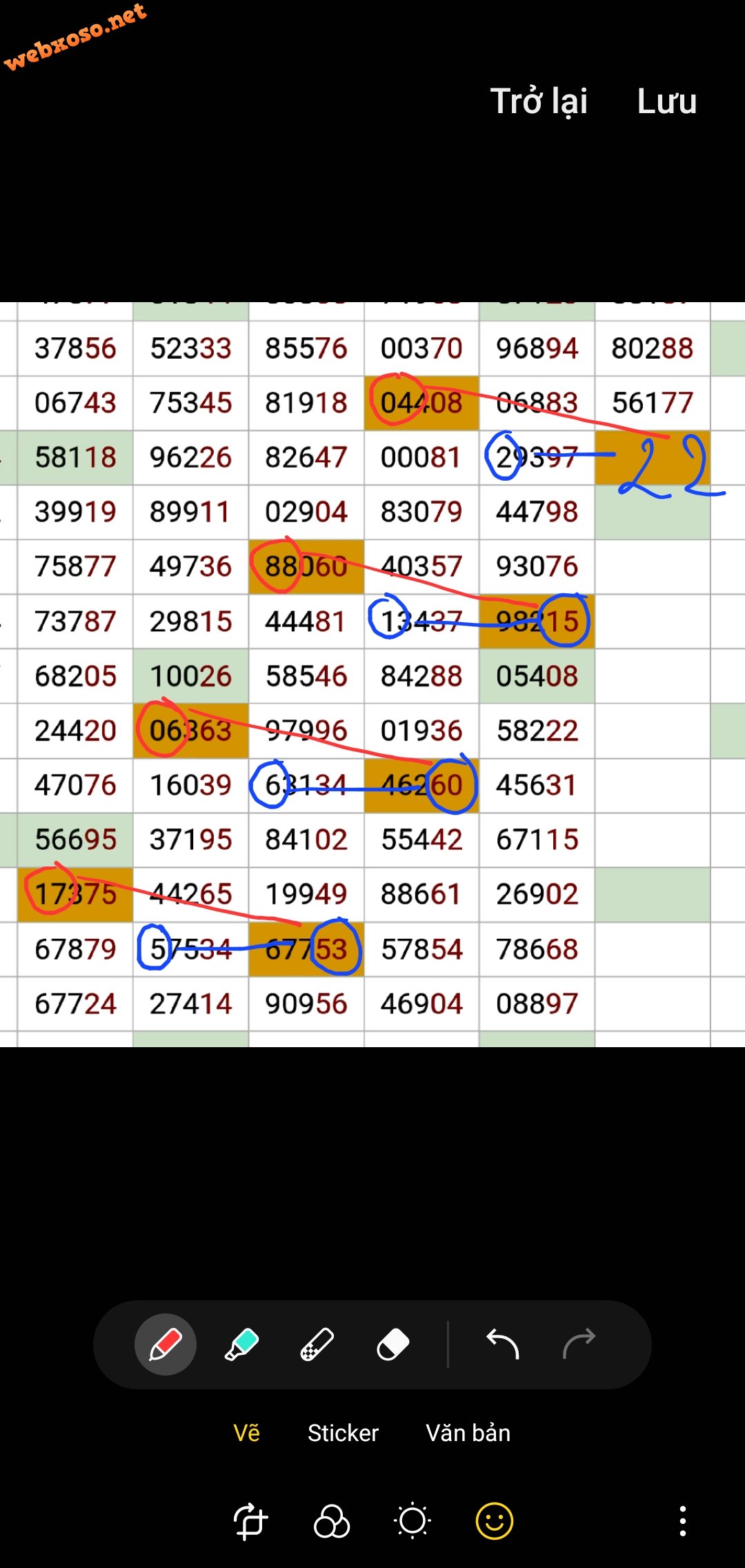745x1568 pixels.
Task: Switch to the Sticker tab
Action: click(343, 1433)
